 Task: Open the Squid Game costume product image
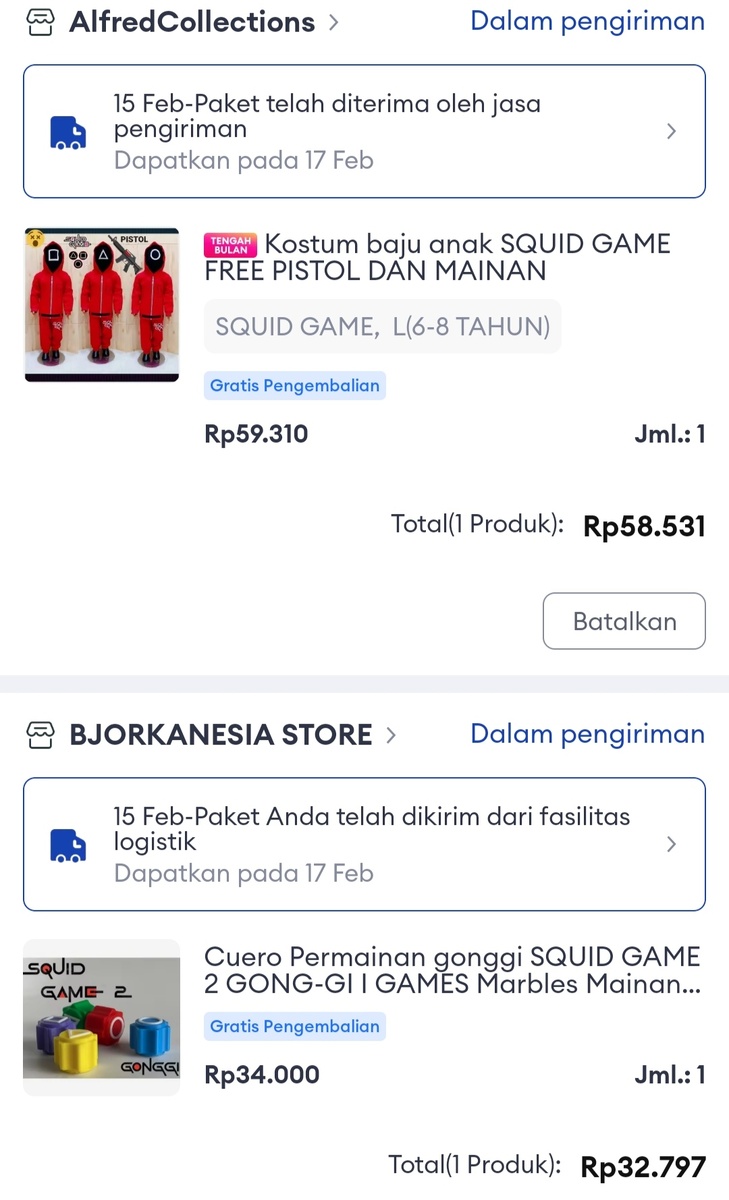coord(102,305)
